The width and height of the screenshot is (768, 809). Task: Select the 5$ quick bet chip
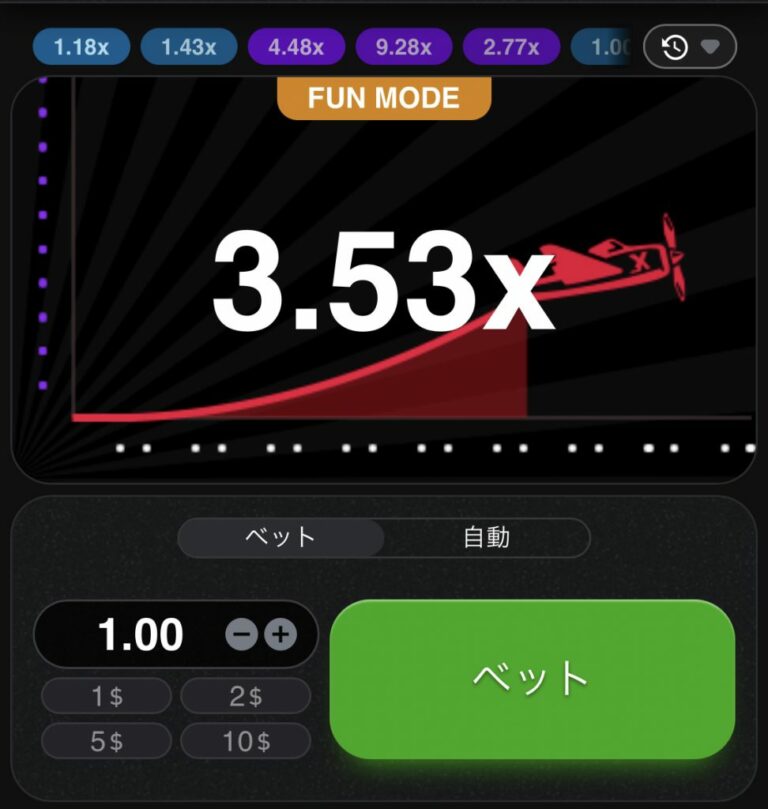coord(107,742)
